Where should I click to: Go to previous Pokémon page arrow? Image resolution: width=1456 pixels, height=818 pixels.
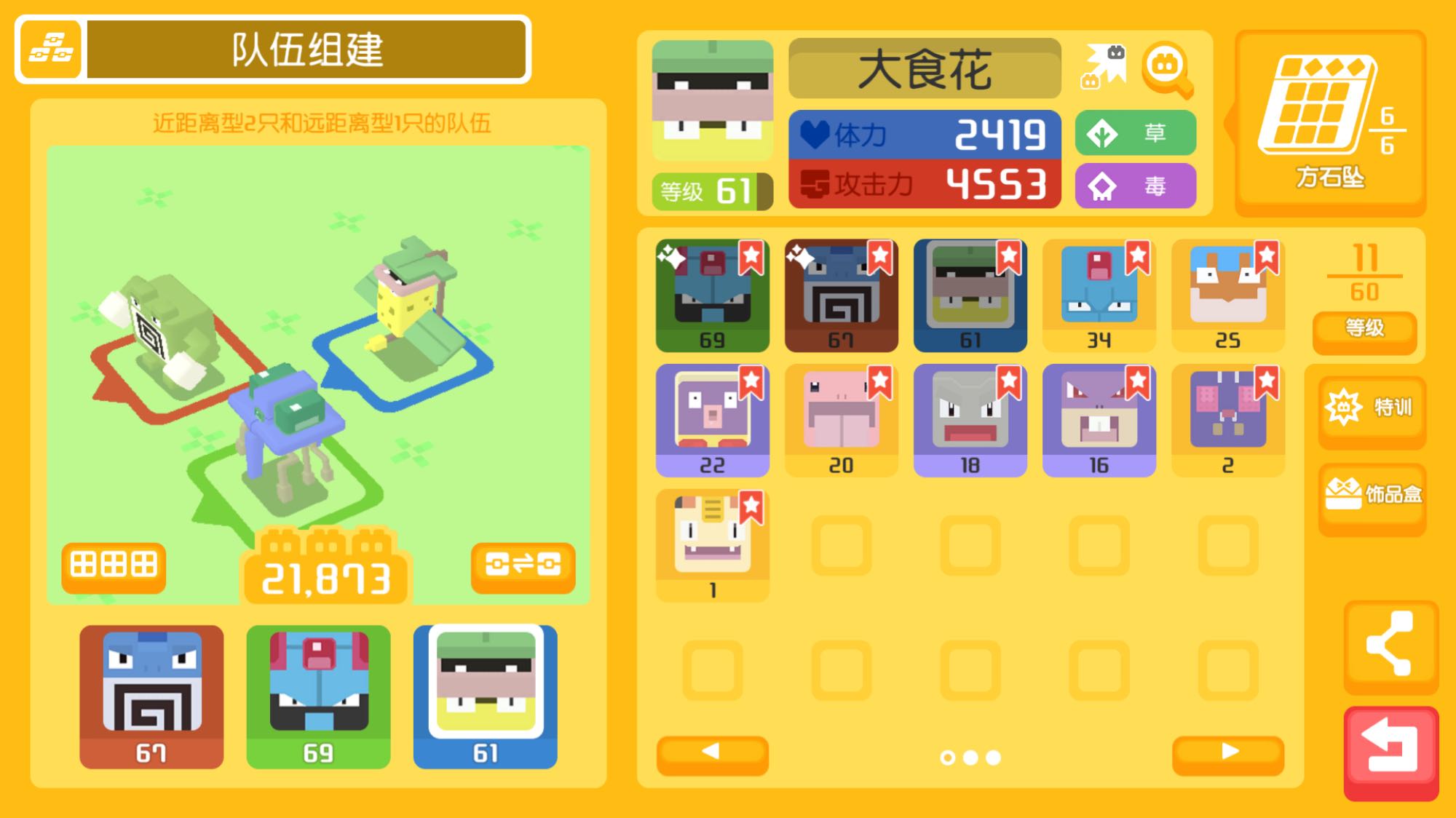click(712, 753)
